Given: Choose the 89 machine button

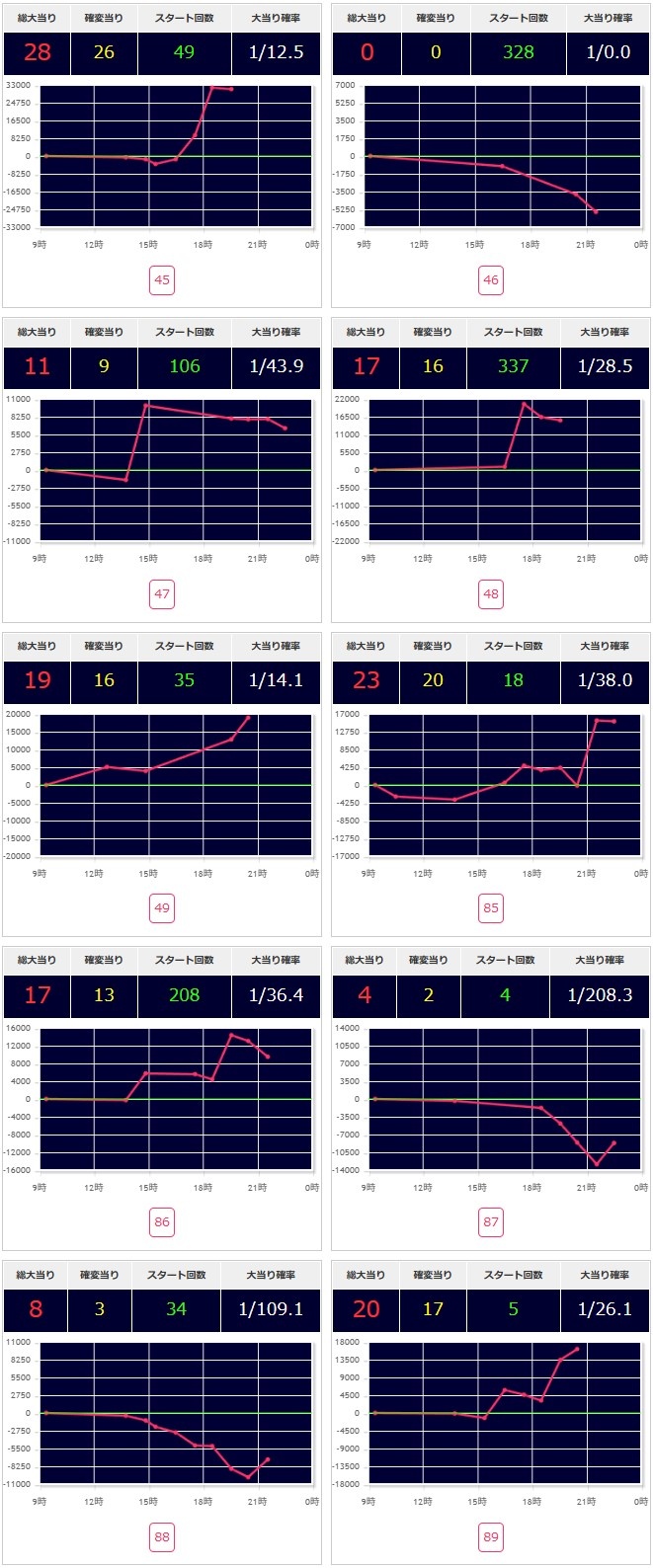Looking at the screenshot, I should click(x=491, y=1536).
